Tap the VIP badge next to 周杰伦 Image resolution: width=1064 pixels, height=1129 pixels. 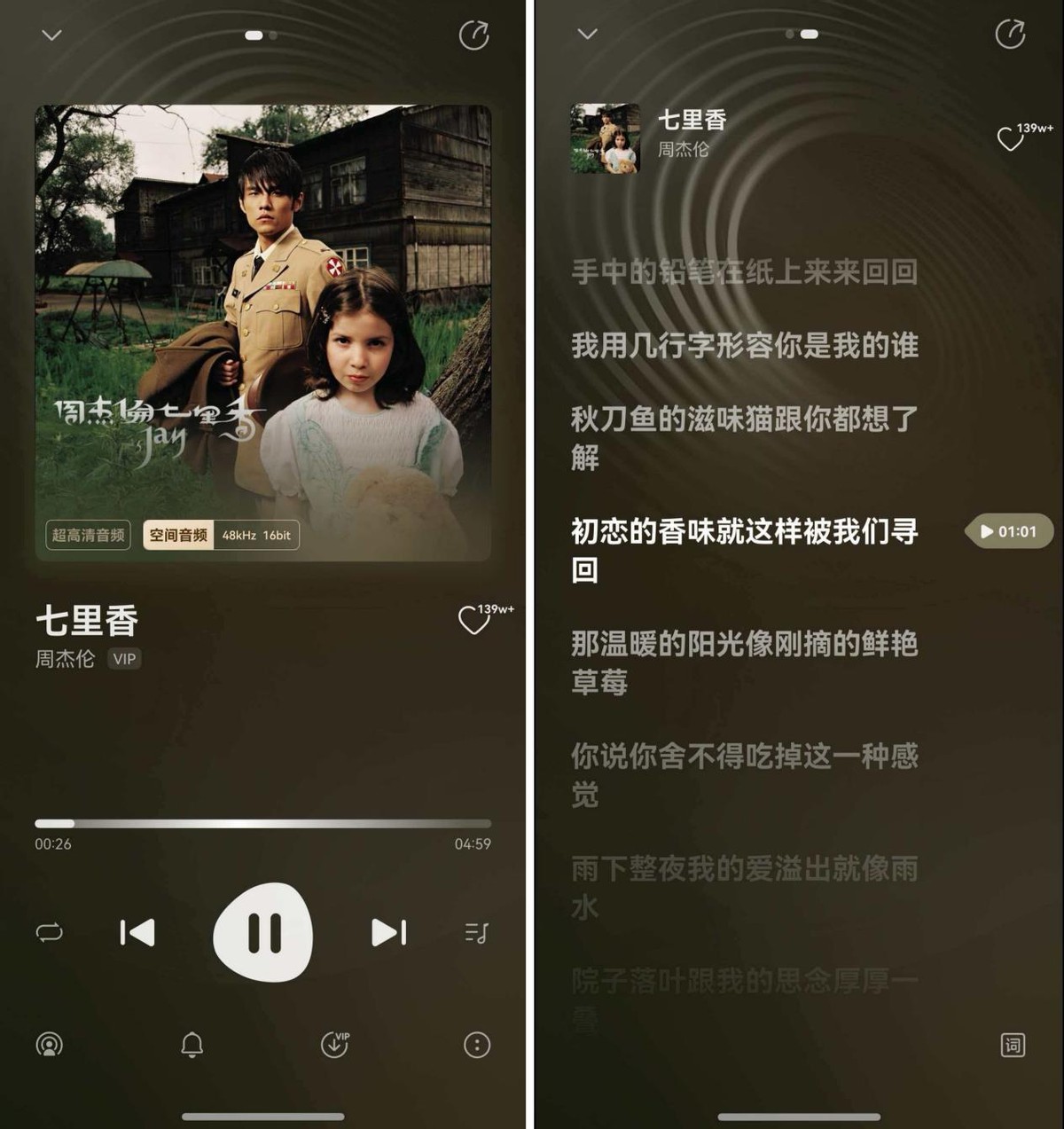point(124,659)
